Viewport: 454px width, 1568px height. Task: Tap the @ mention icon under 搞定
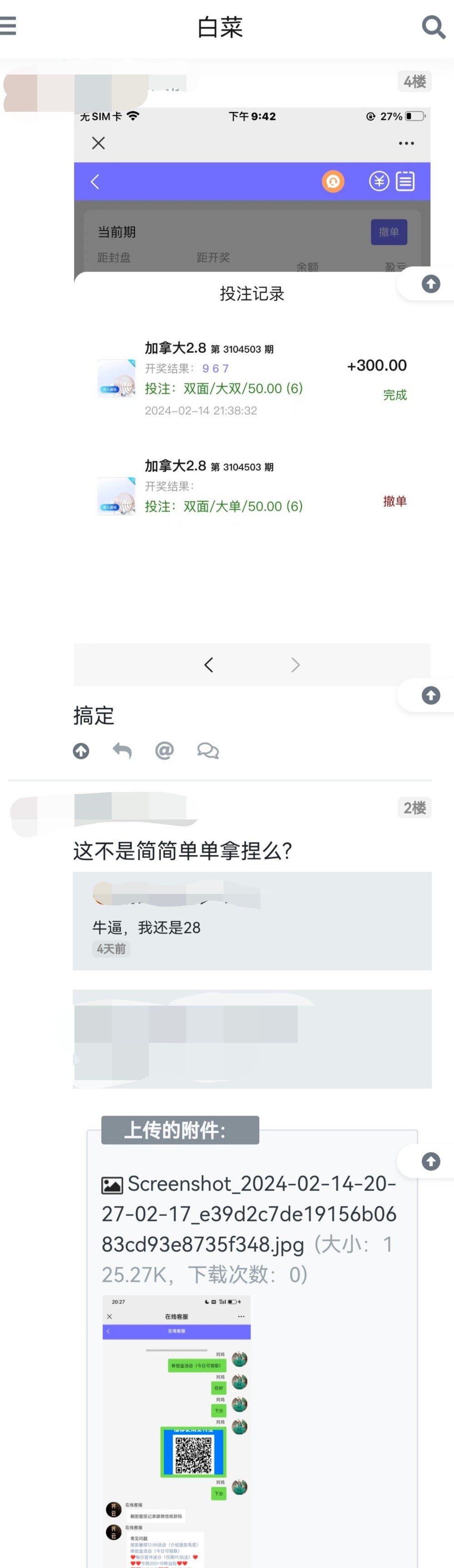(164, 751)
